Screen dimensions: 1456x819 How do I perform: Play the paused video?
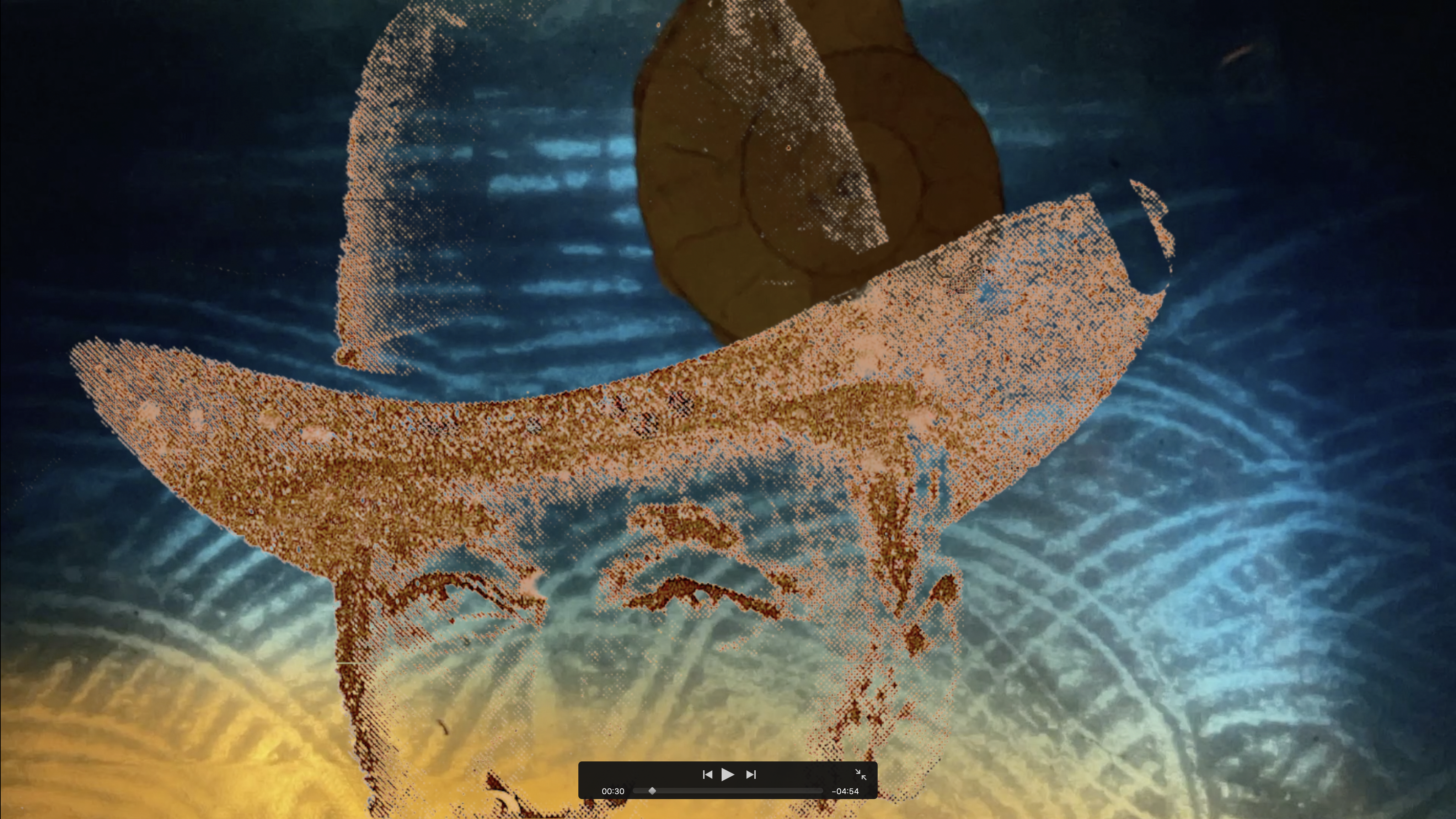(727, 774)
